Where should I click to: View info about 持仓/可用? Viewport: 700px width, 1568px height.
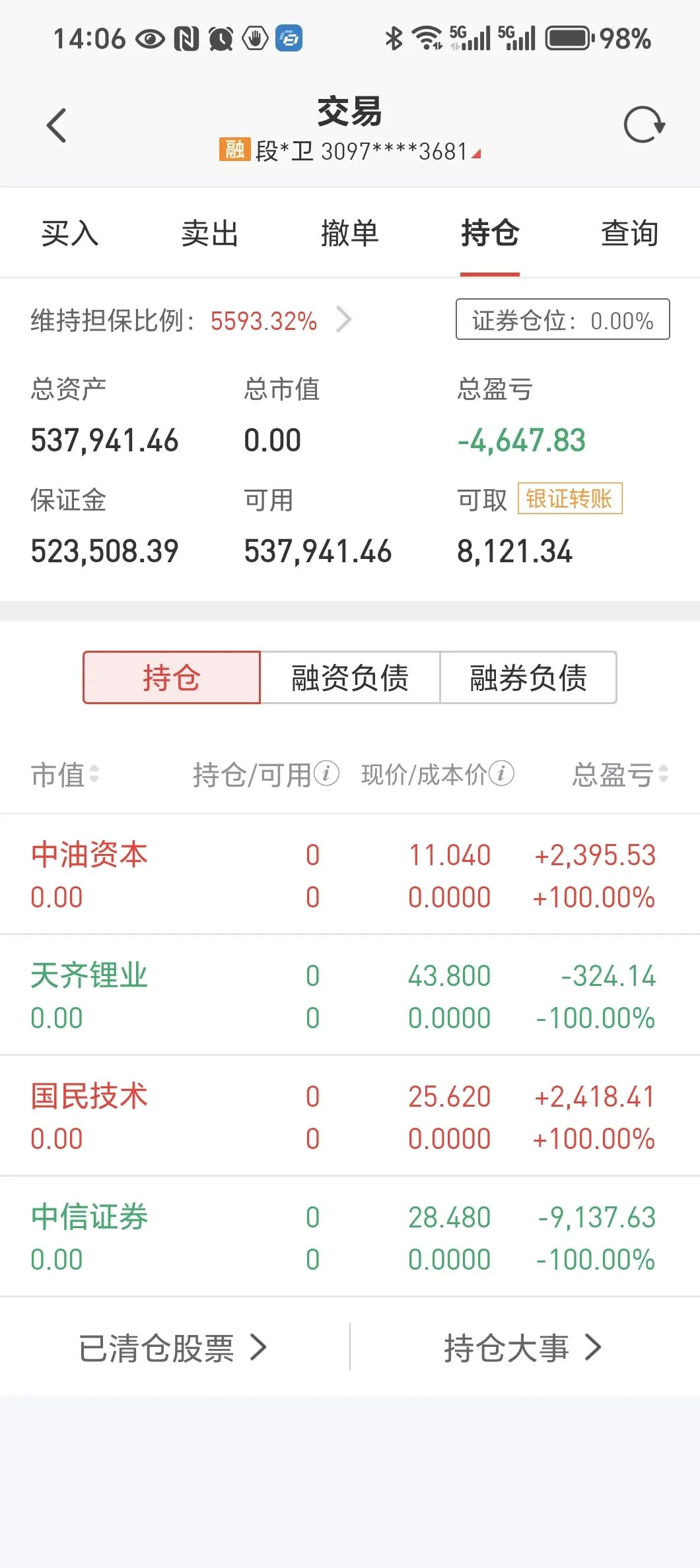pos(326,773)
